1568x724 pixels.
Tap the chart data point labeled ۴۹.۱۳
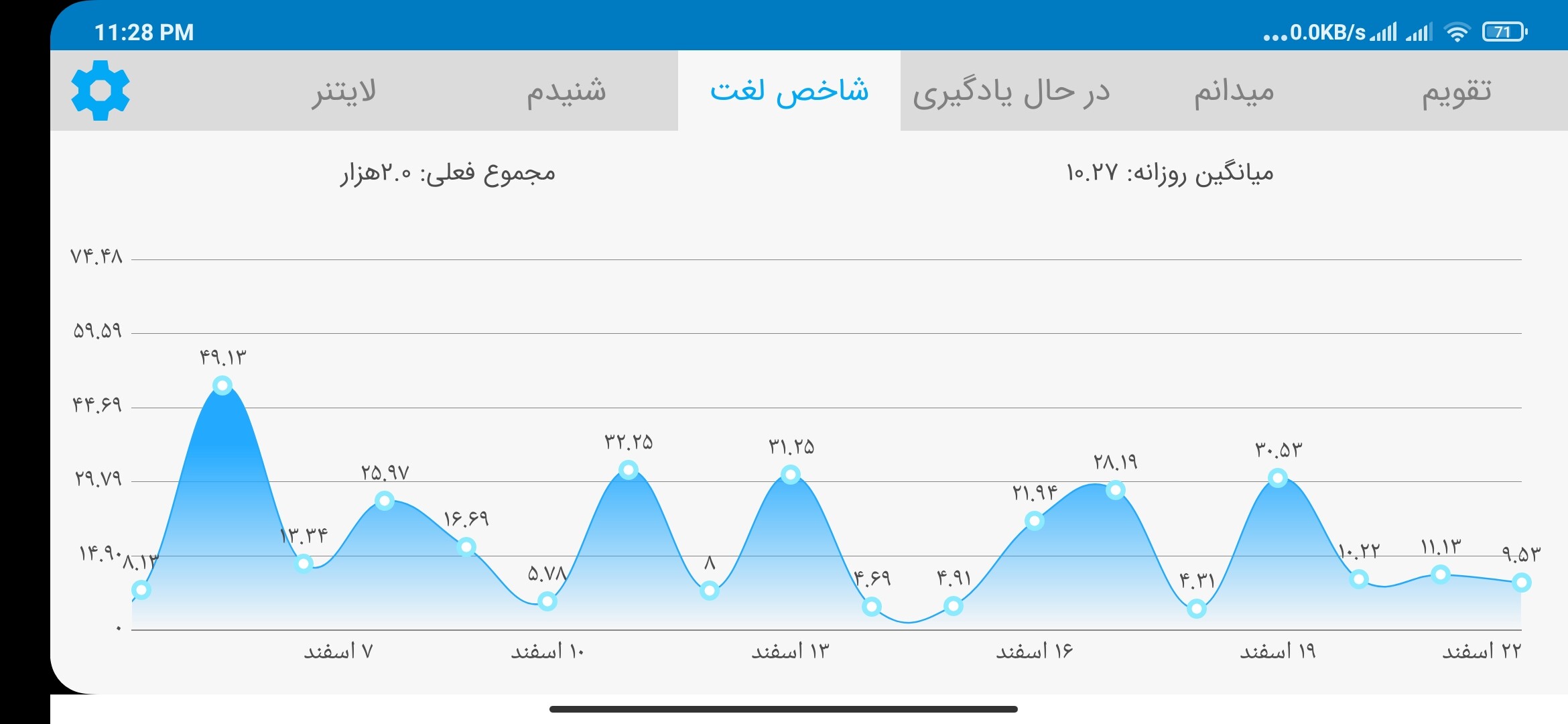(x=222, y=385)
